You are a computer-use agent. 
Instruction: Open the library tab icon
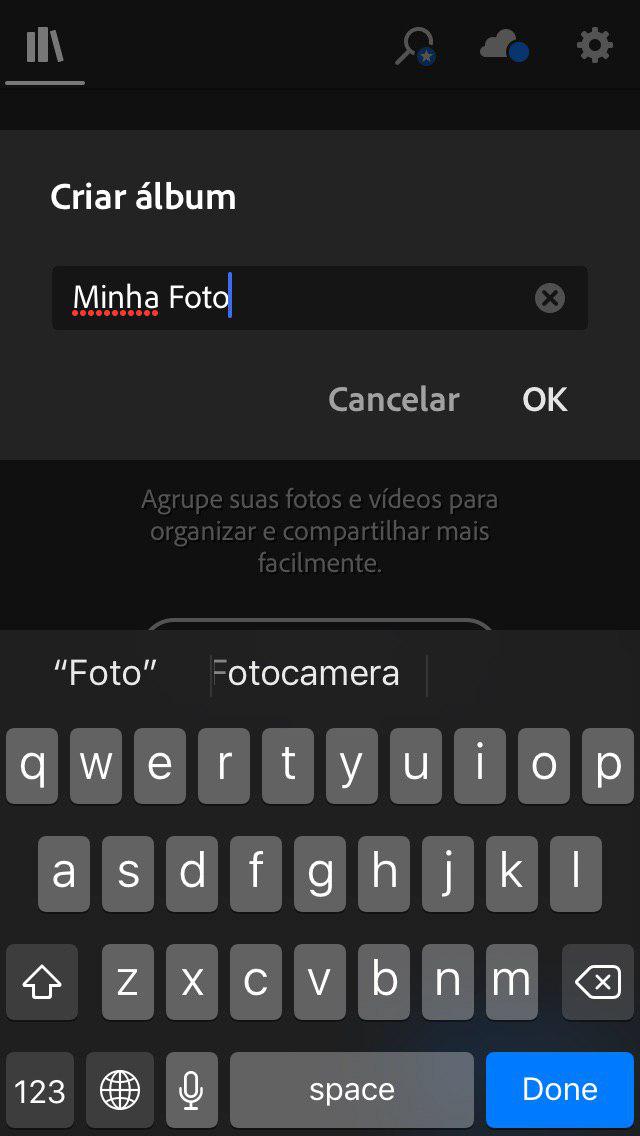(x=45, y=46)
